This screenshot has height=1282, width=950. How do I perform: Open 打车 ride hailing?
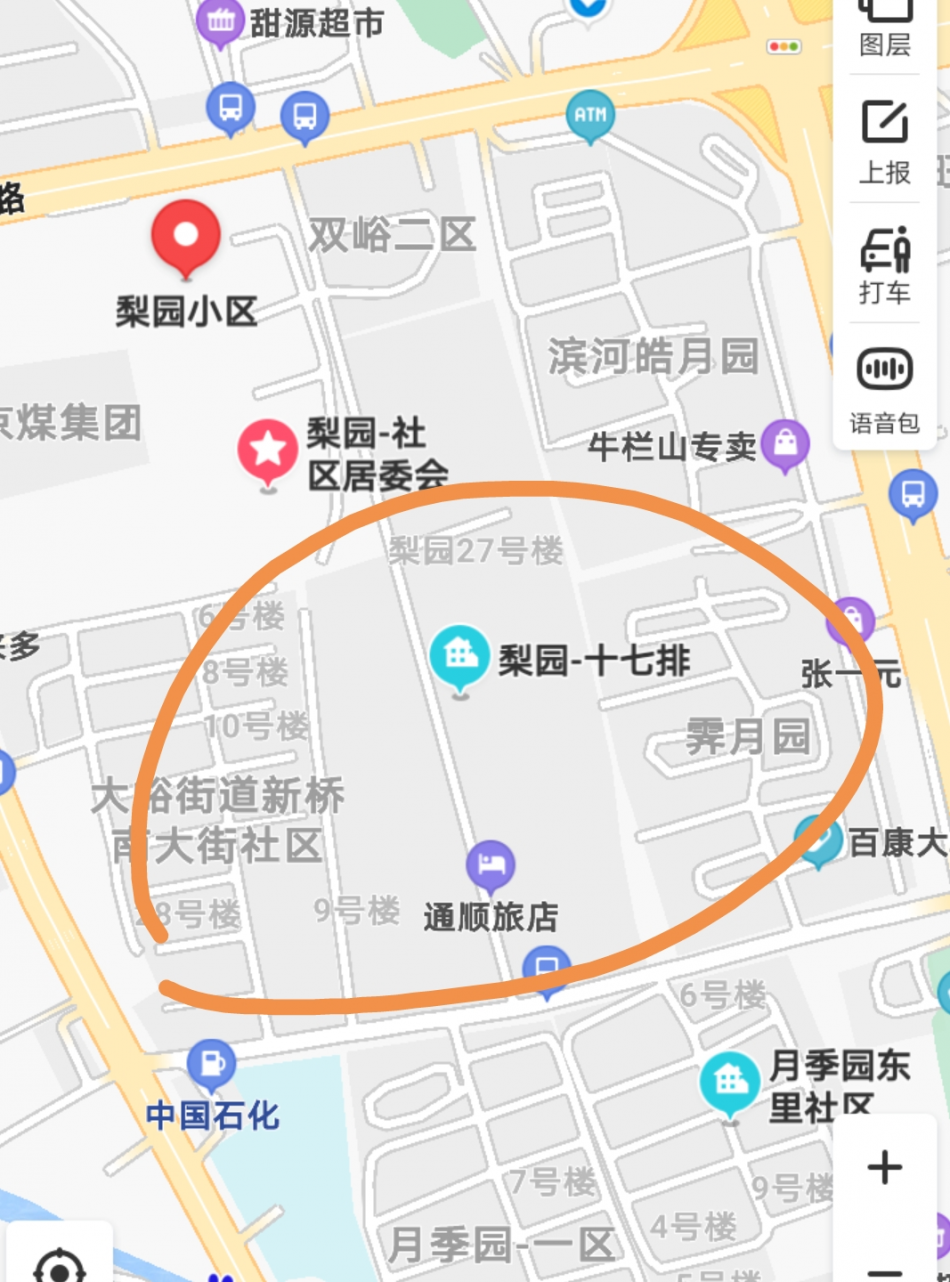click(885, 263)
